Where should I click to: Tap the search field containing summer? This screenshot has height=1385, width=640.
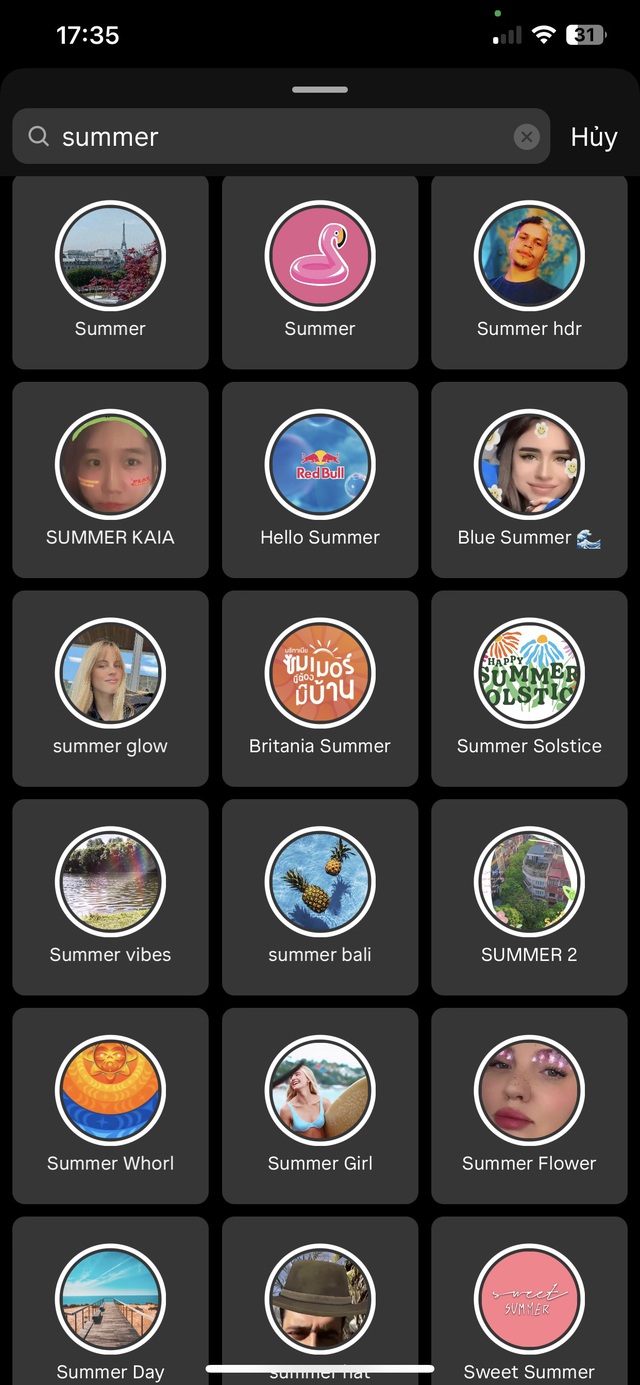tap(270, 137)
